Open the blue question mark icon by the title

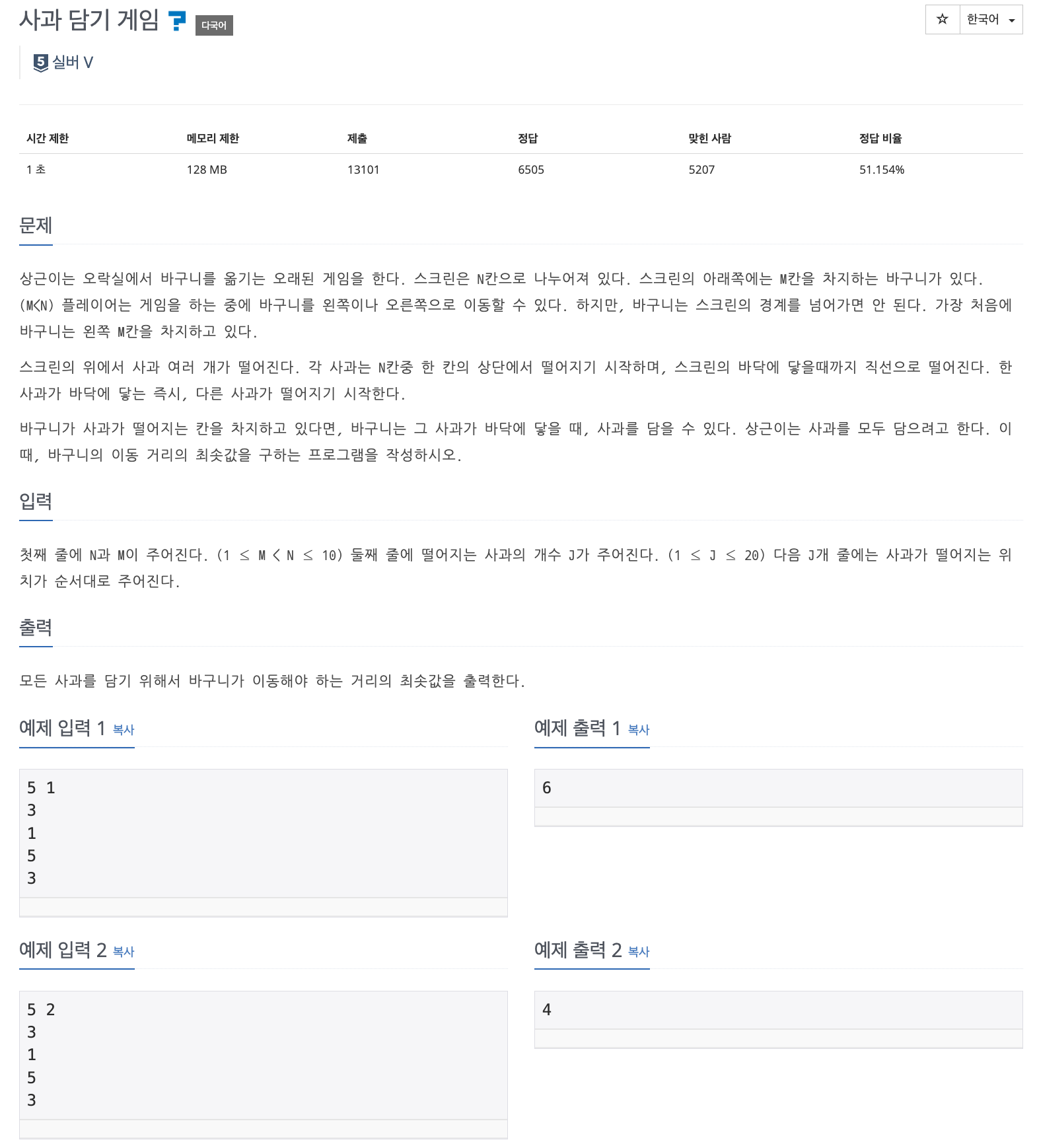tap(177, 20)
